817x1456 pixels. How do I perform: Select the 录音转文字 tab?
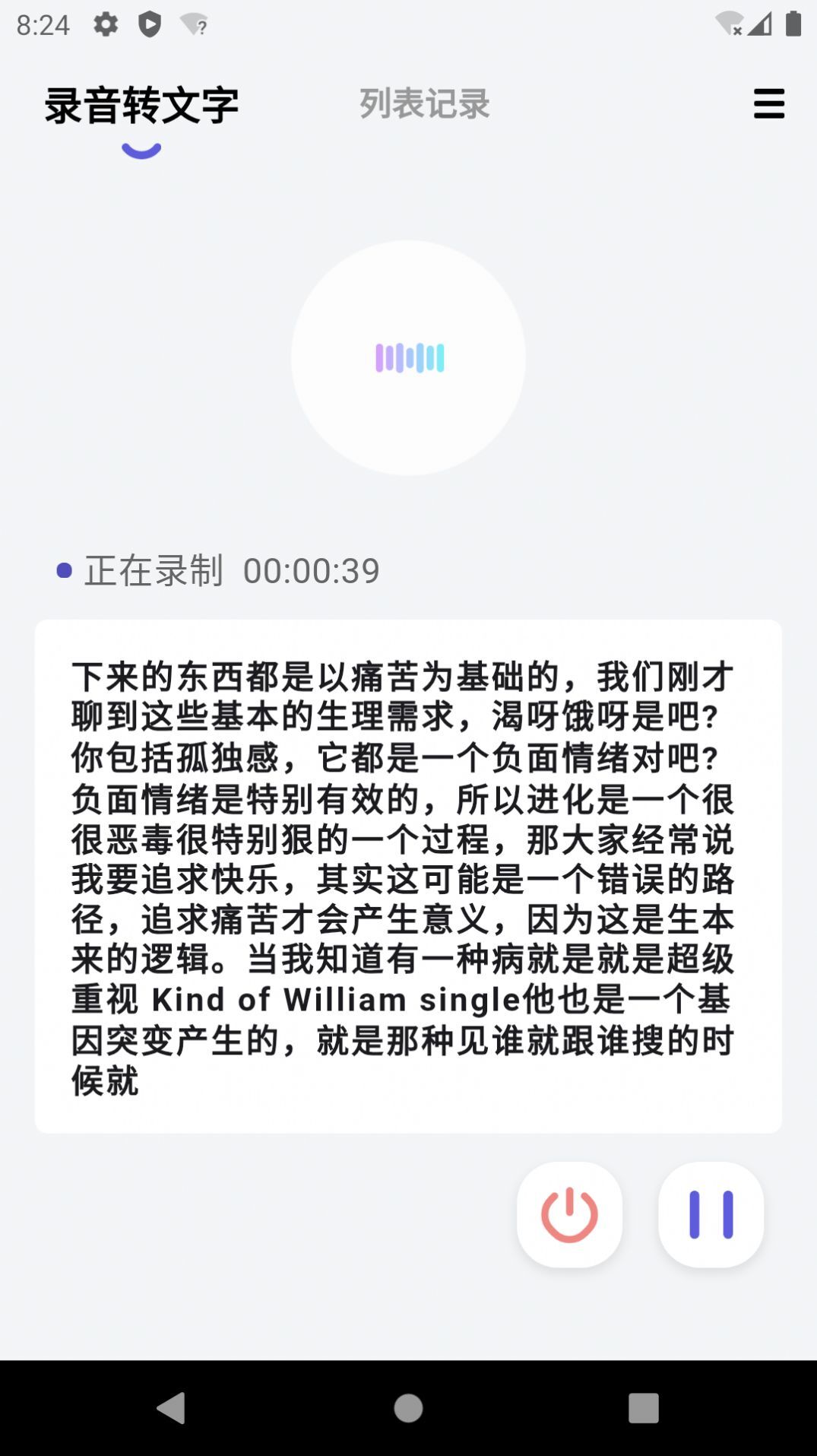(x=141, y=104)
